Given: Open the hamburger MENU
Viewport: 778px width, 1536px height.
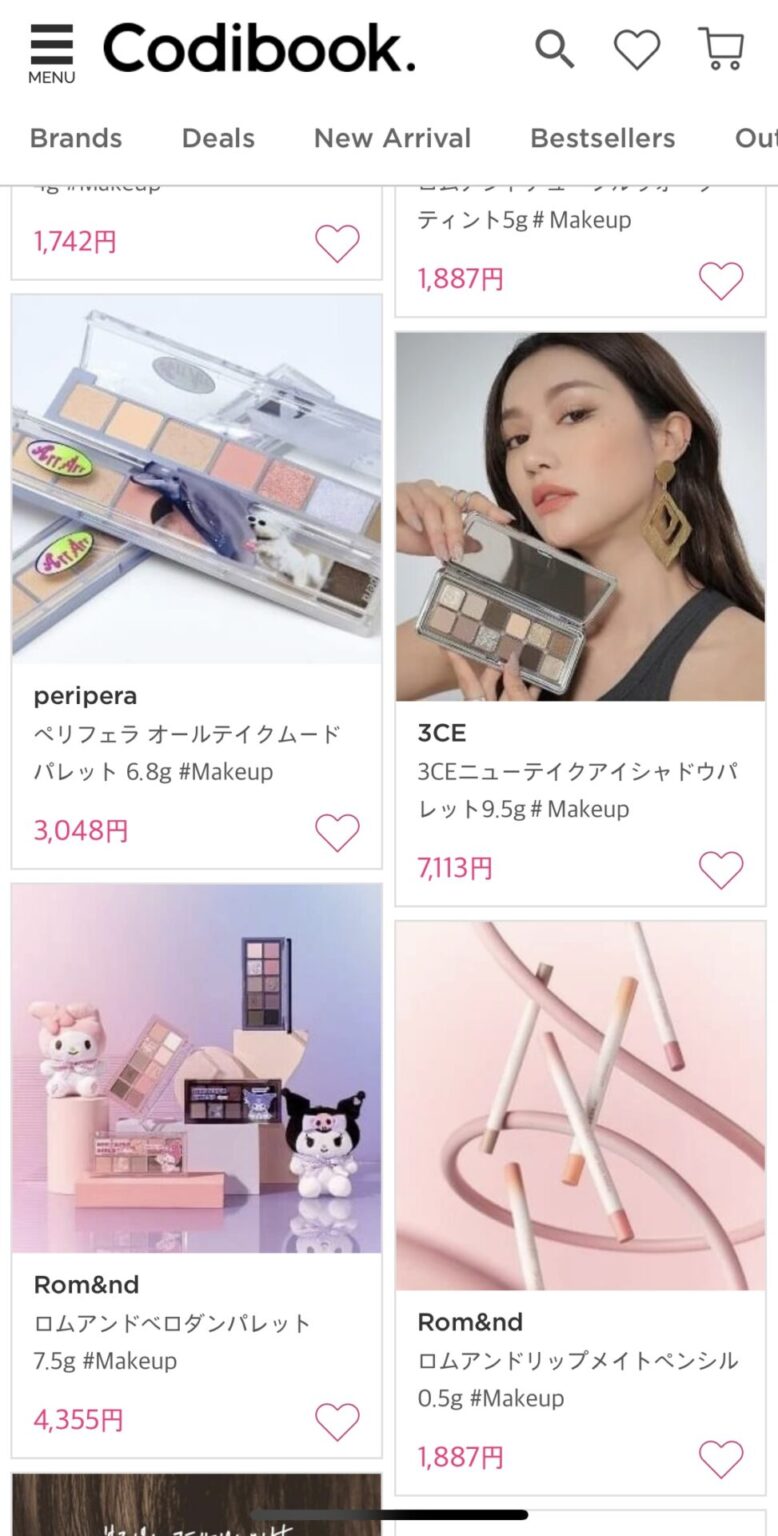Looking at the screenshot, I should pyautogui.click(x=50, y=48).
